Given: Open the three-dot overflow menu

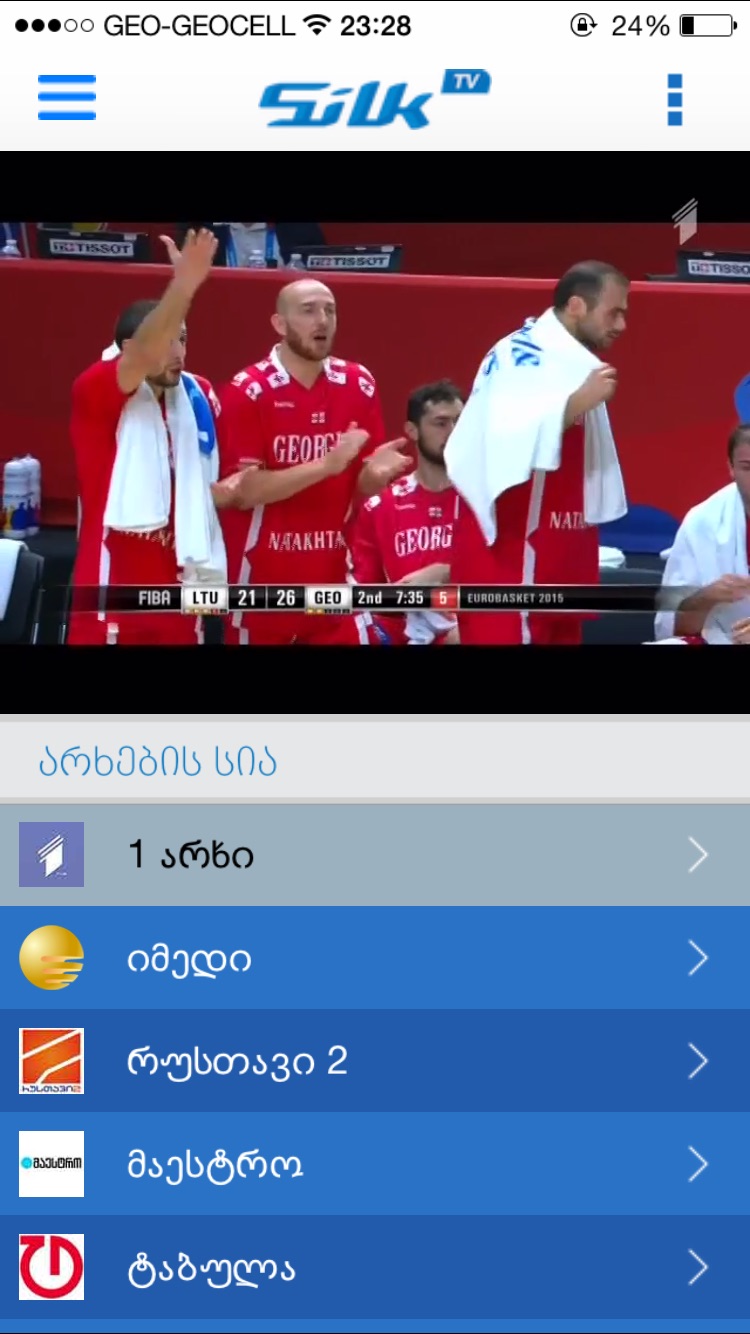Looking at the screenshot, I should click(675, 99).
